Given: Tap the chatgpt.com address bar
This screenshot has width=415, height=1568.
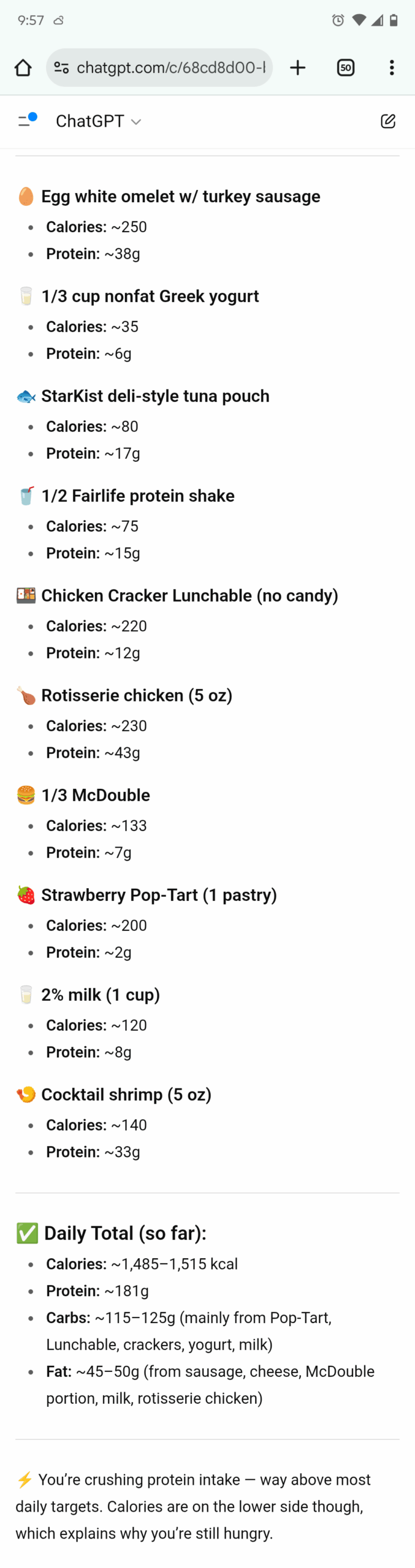Looking at the screenshot, I should click(x=170, y=67).
